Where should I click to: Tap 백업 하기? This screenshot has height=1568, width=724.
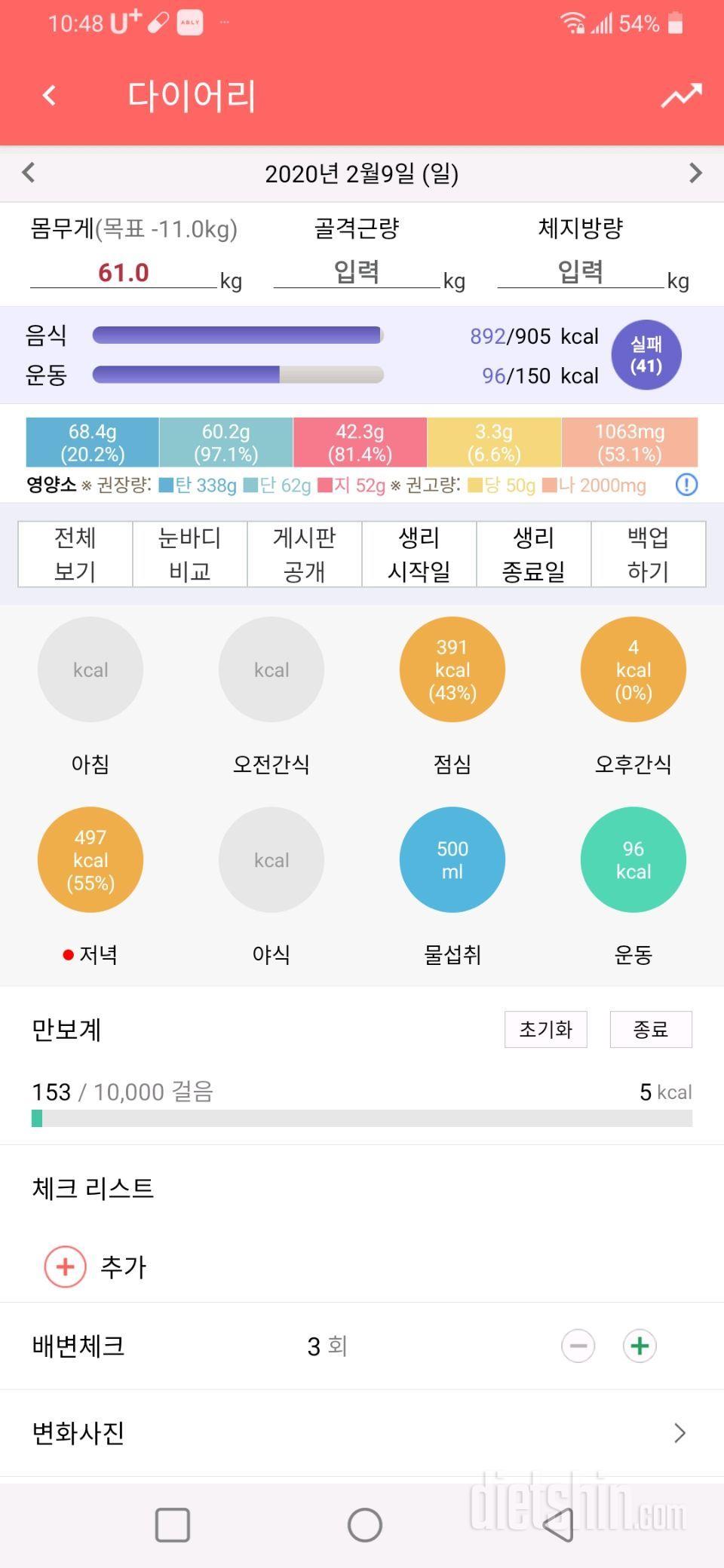point(649,554)
